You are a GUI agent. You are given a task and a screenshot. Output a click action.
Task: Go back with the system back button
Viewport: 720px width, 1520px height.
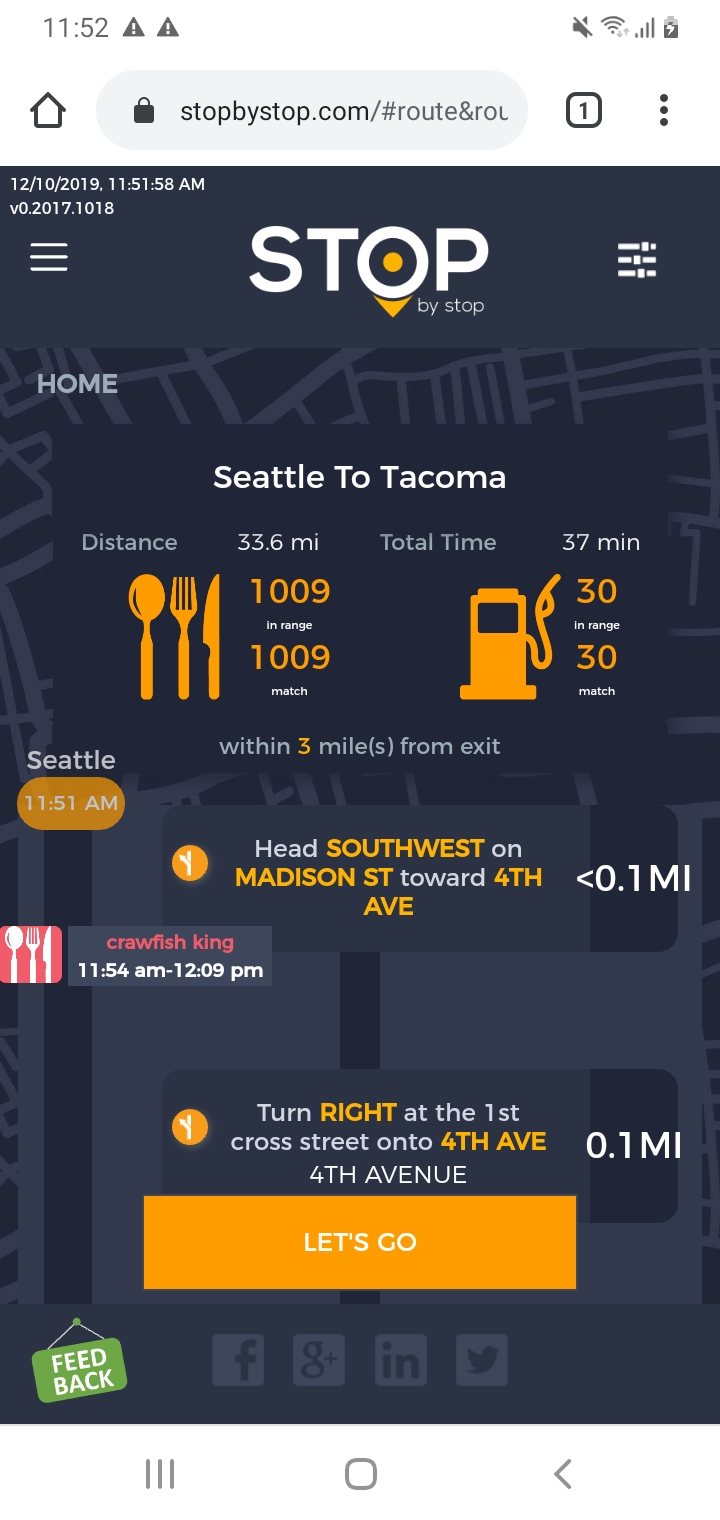(x=562, y=1473)
